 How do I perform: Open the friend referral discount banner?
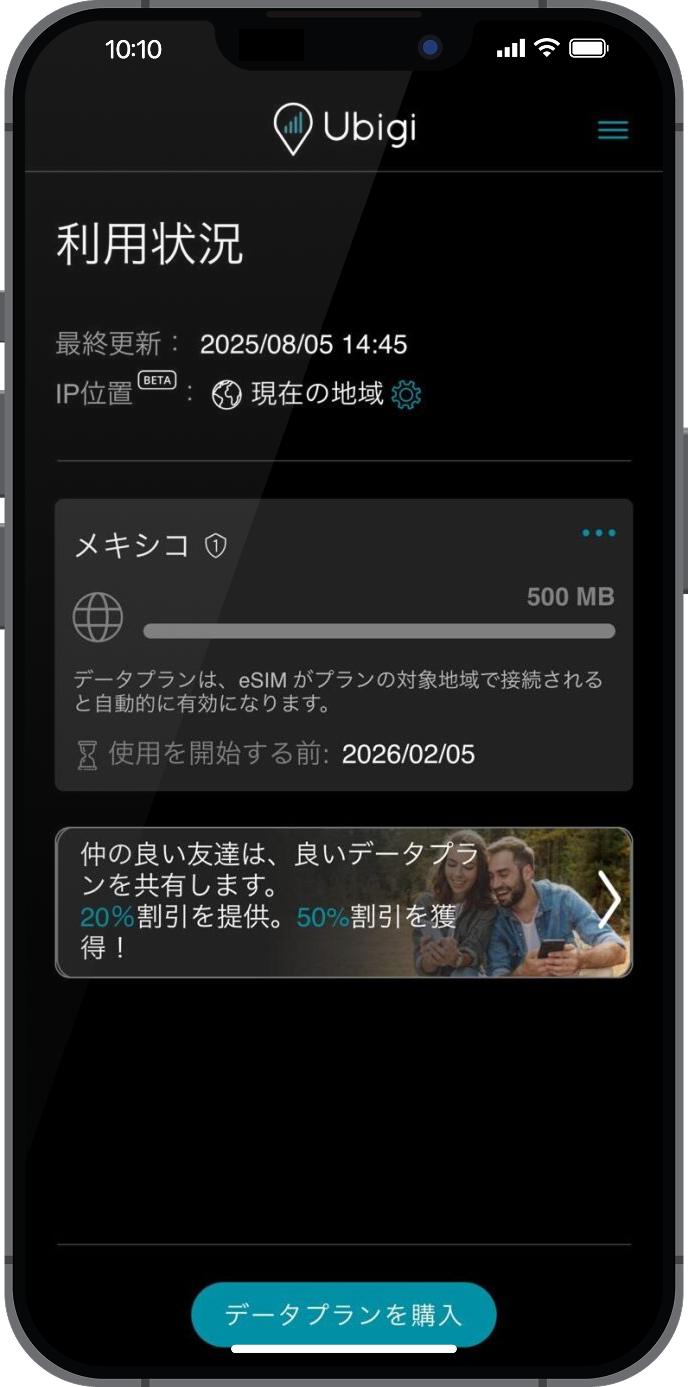tap(343, 902)
